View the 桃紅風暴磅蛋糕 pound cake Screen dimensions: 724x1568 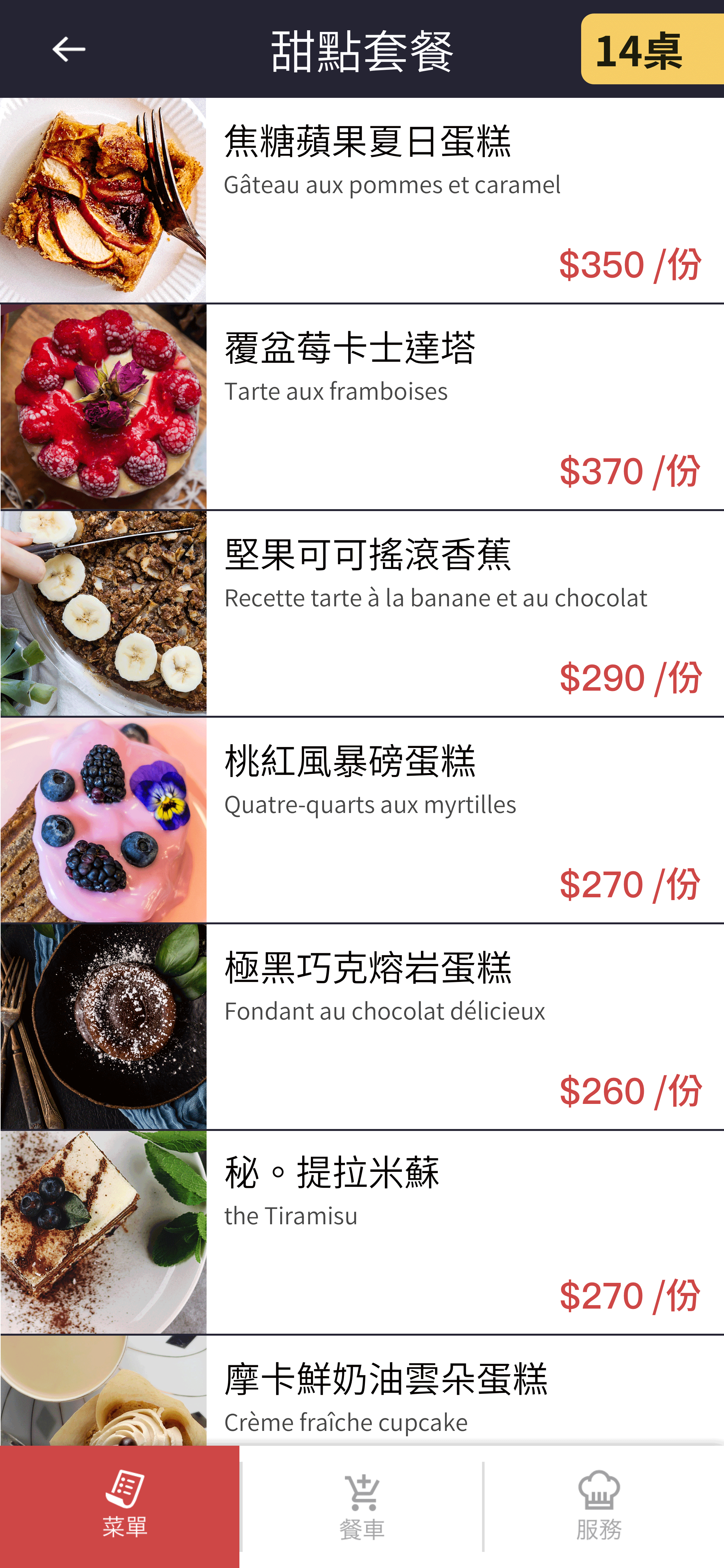point(362,820)
